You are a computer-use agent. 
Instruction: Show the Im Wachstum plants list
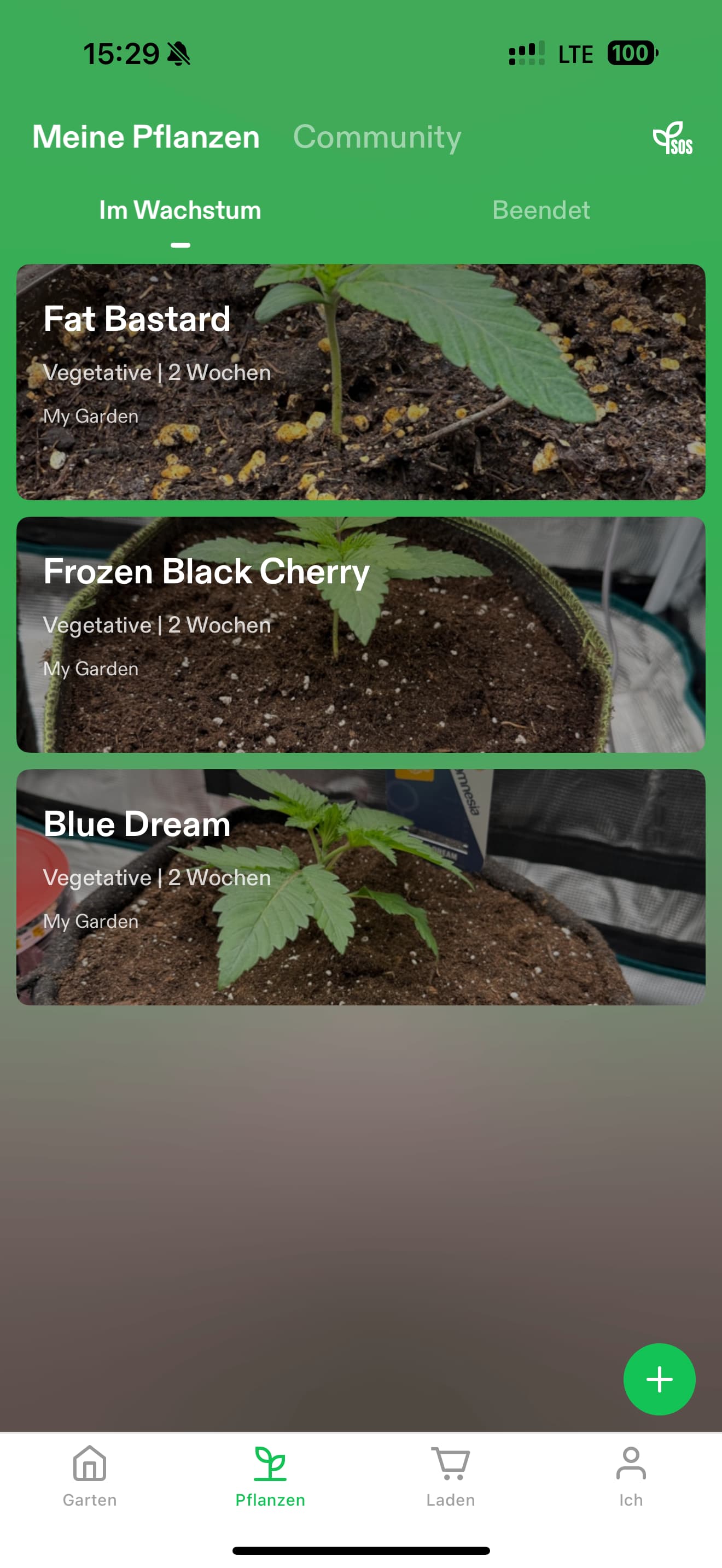point(180,210)
